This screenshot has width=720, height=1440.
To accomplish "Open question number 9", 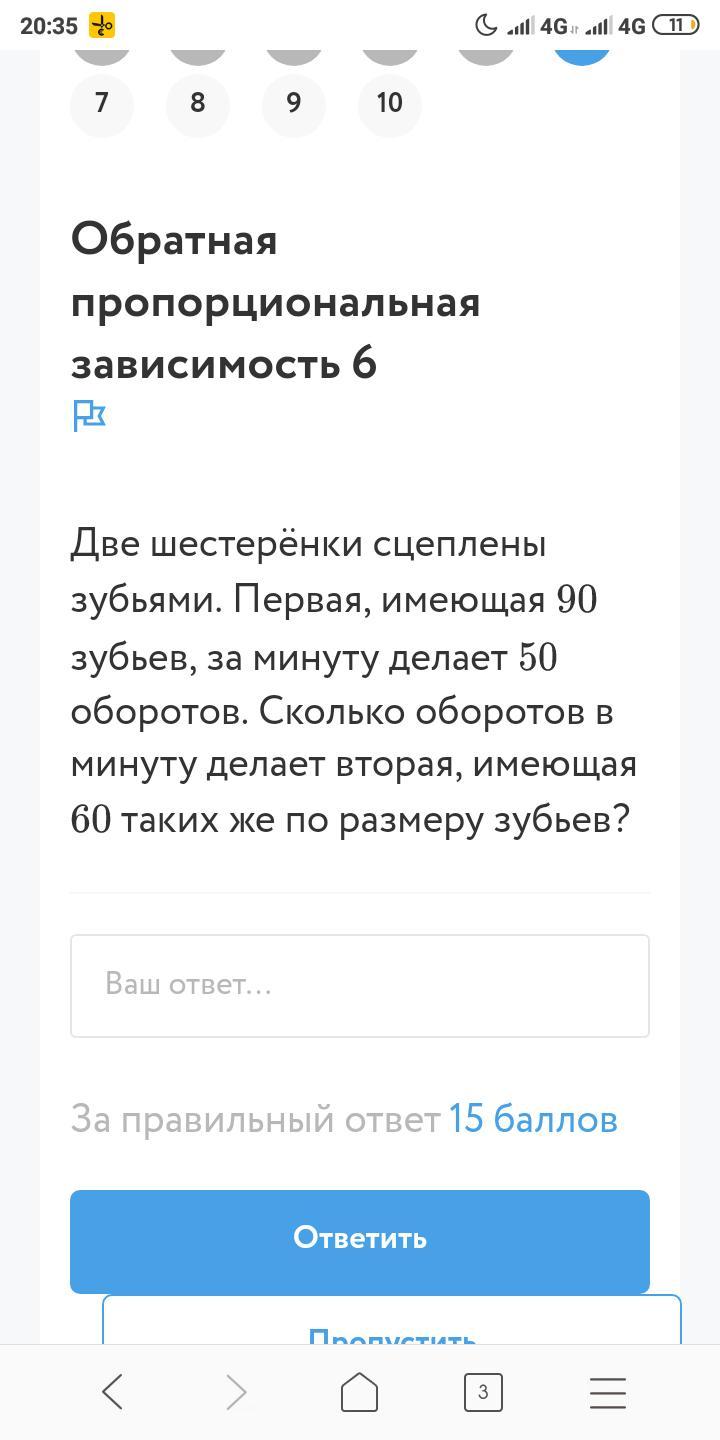I will tap(293, 104).
